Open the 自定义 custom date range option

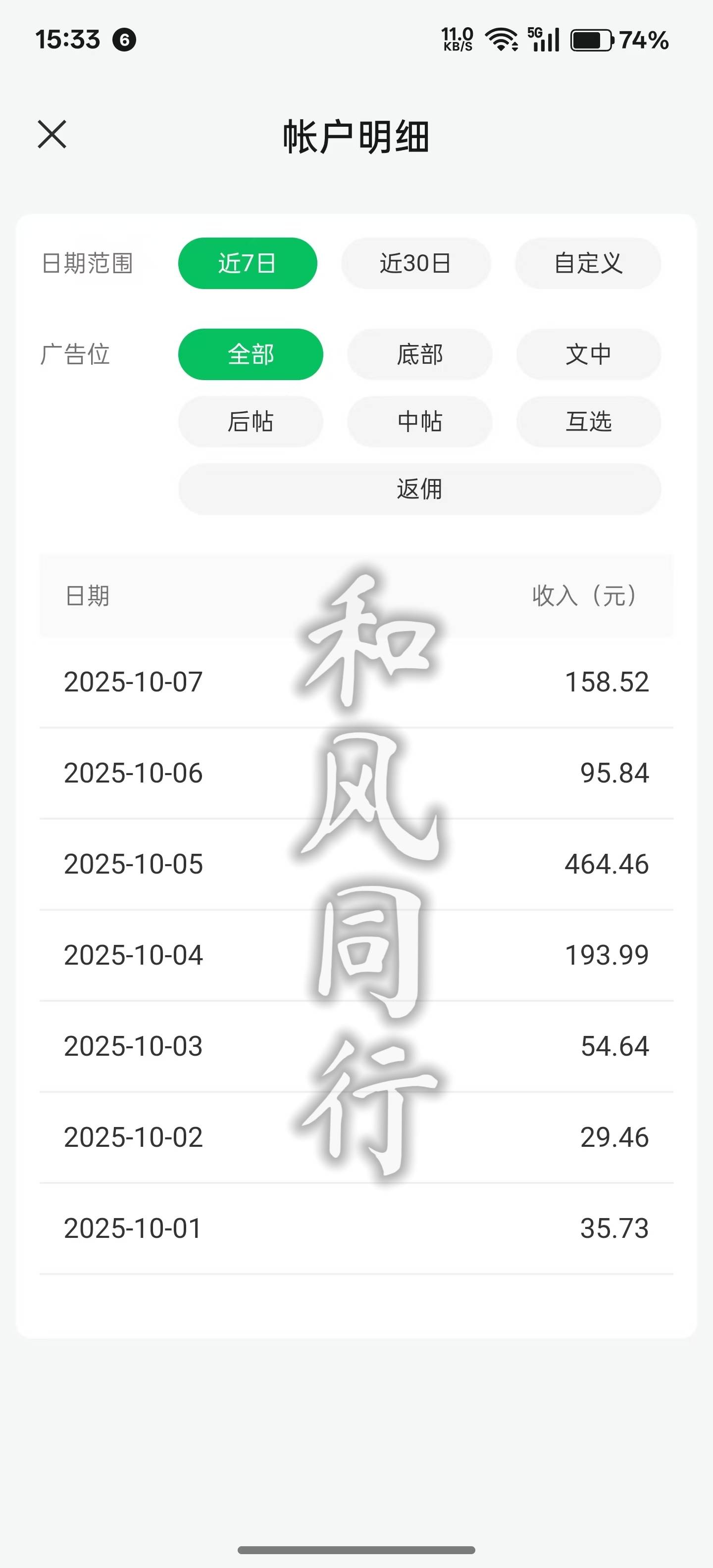(x=588, y=263)
